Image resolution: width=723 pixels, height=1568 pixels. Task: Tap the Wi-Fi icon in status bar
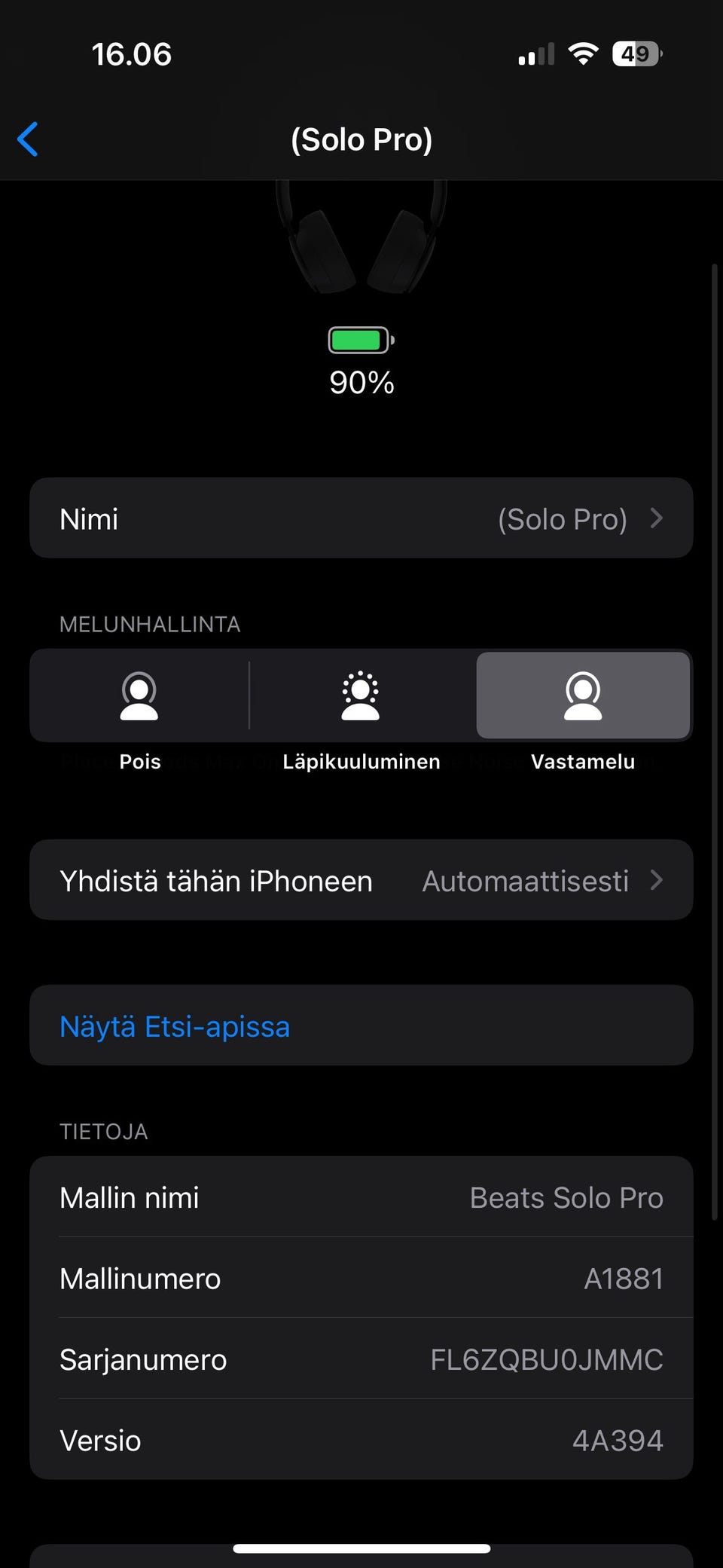[x=583, y=53]
